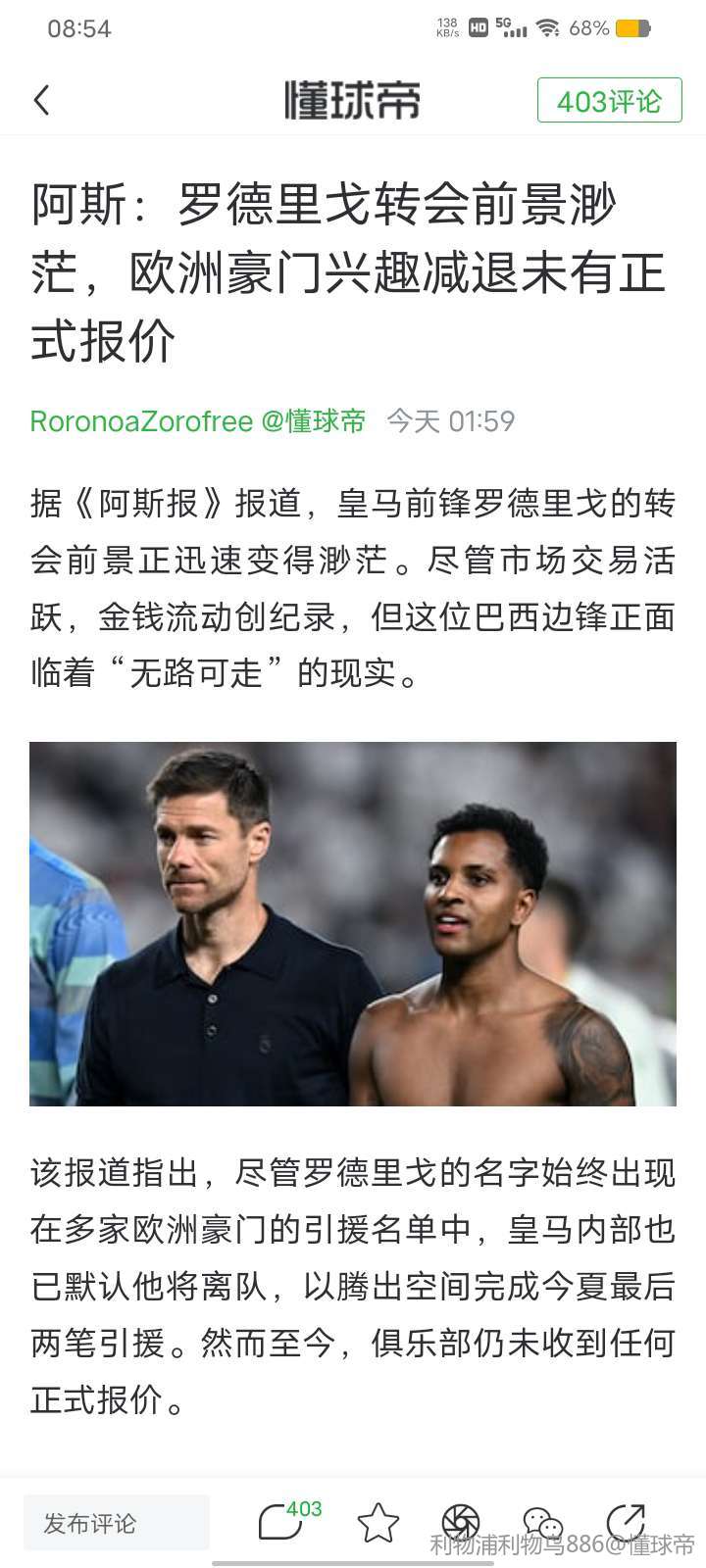Share the article to WeChat
Viewport: 706px width, 1568px height.
point(542,1523)
